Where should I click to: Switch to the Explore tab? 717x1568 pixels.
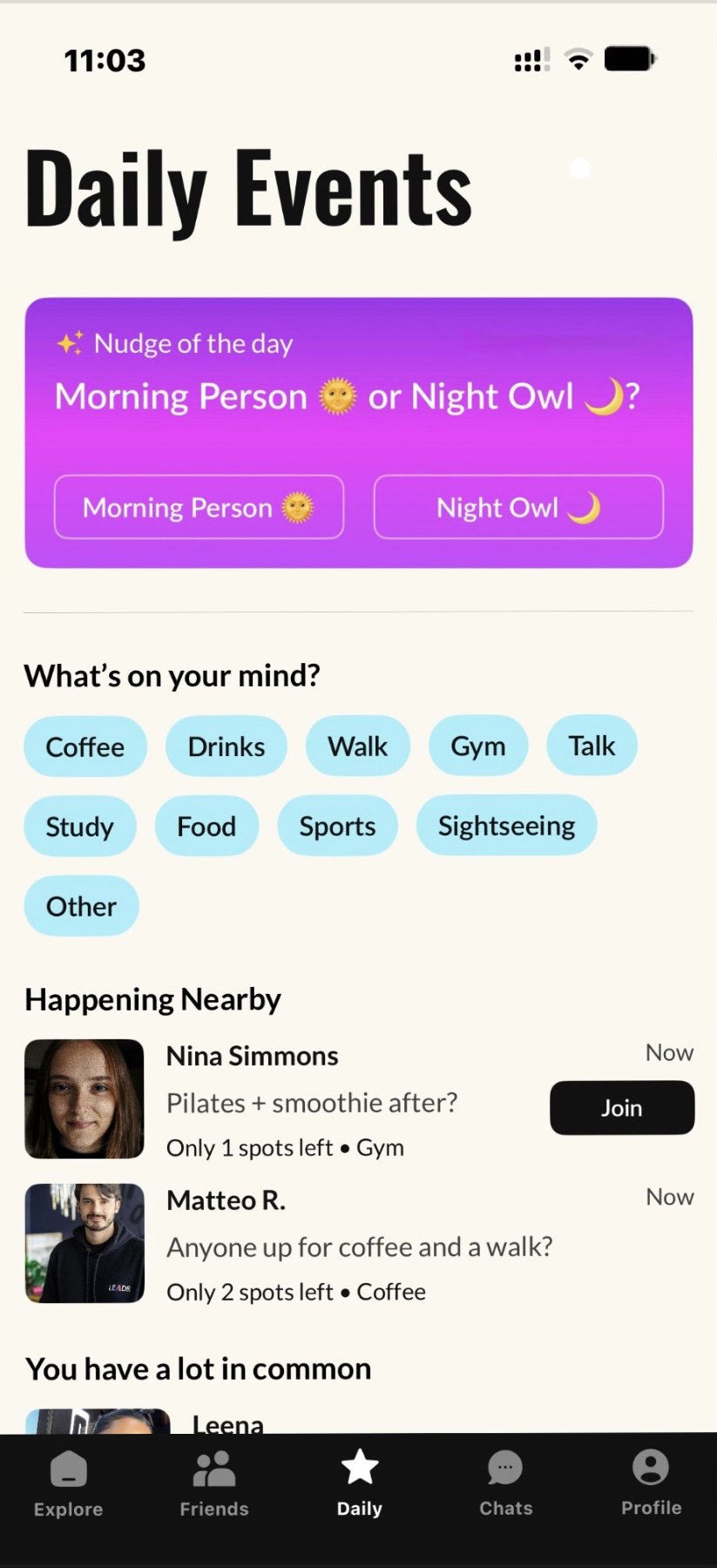(x=68, y=1484)
